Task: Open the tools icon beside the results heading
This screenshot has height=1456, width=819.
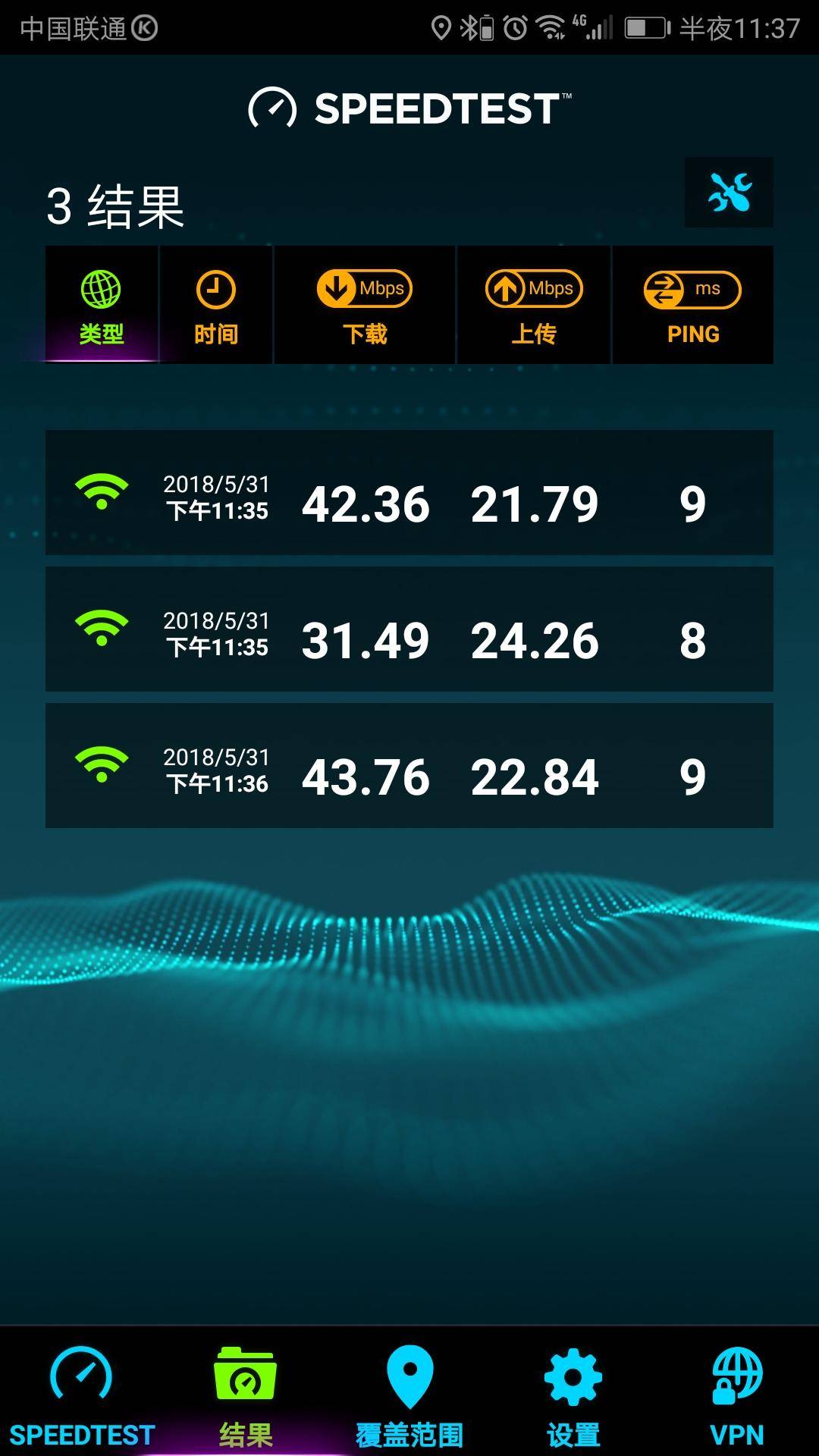Action: click(x=729, y=192)
